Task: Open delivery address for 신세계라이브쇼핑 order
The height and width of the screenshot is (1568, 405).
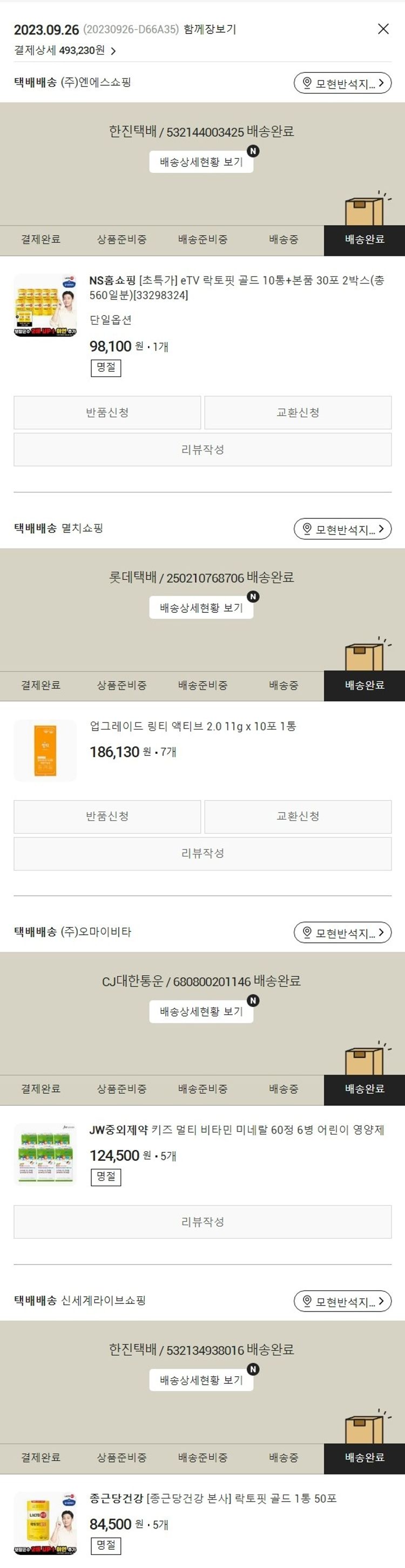Action: tap(342, 1301)
